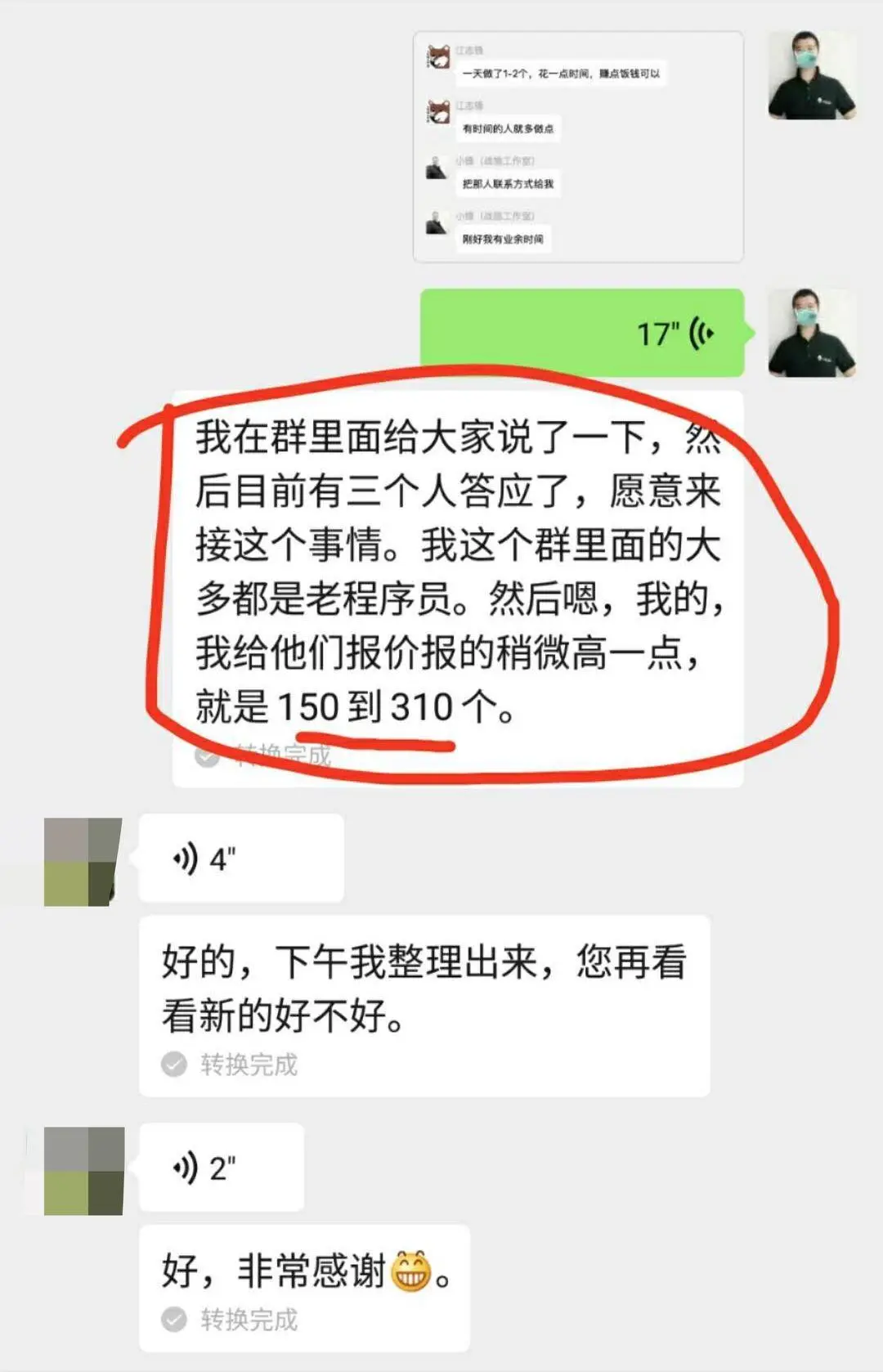Open sender's avatar beside the forwarded chat record
The image size is (883, 1372).
pos(811,76)
